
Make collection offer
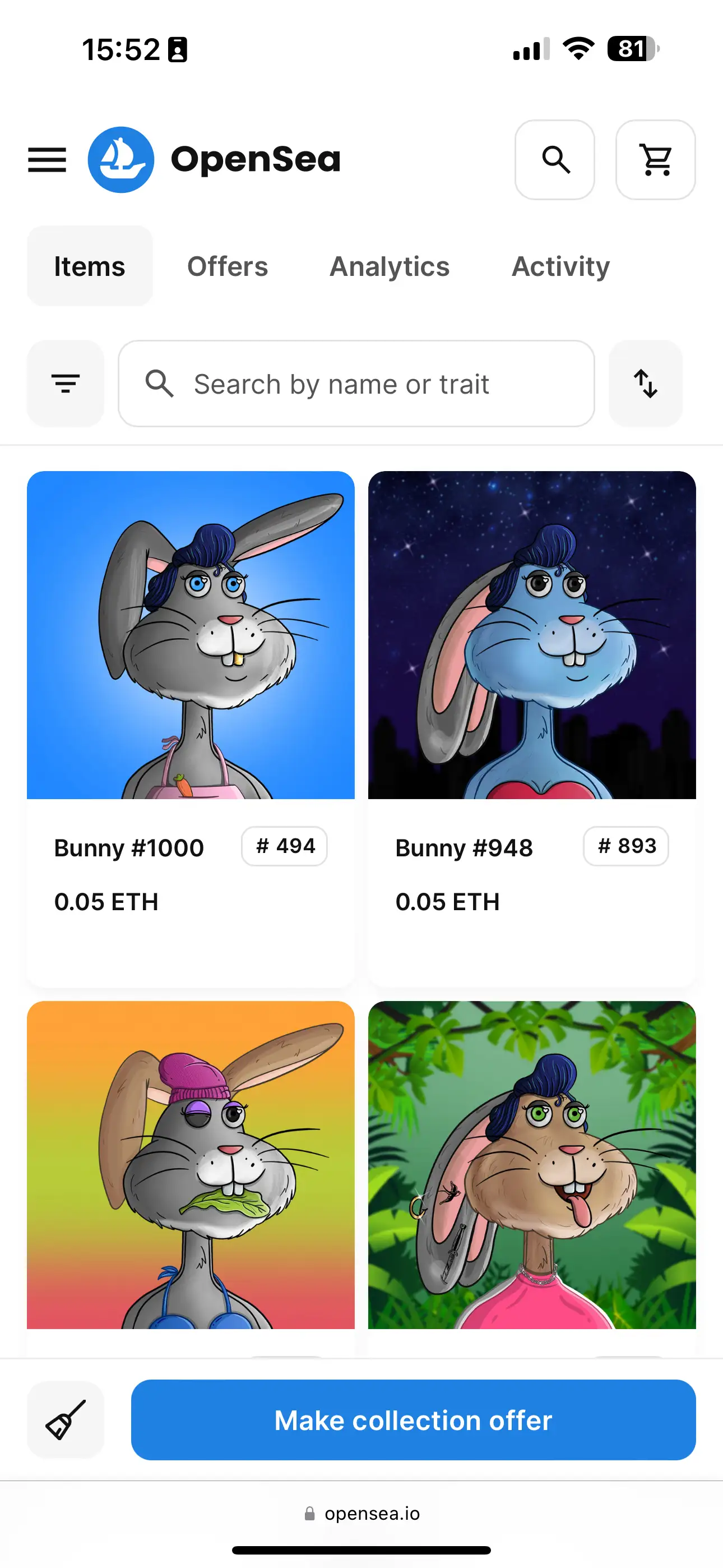tap(413, 1419)
